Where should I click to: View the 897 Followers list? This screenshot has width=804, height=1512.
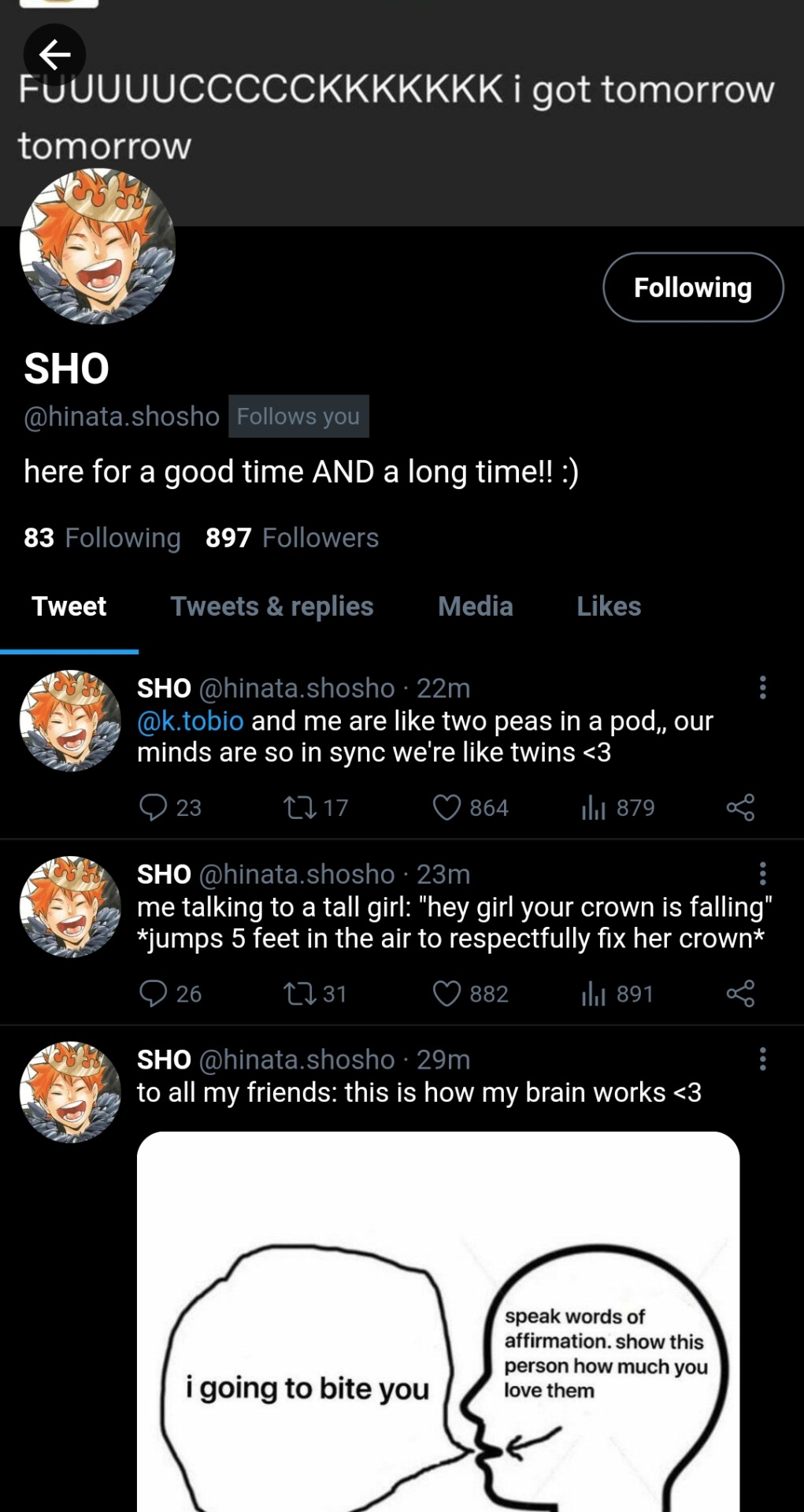(x=292, y=538)
